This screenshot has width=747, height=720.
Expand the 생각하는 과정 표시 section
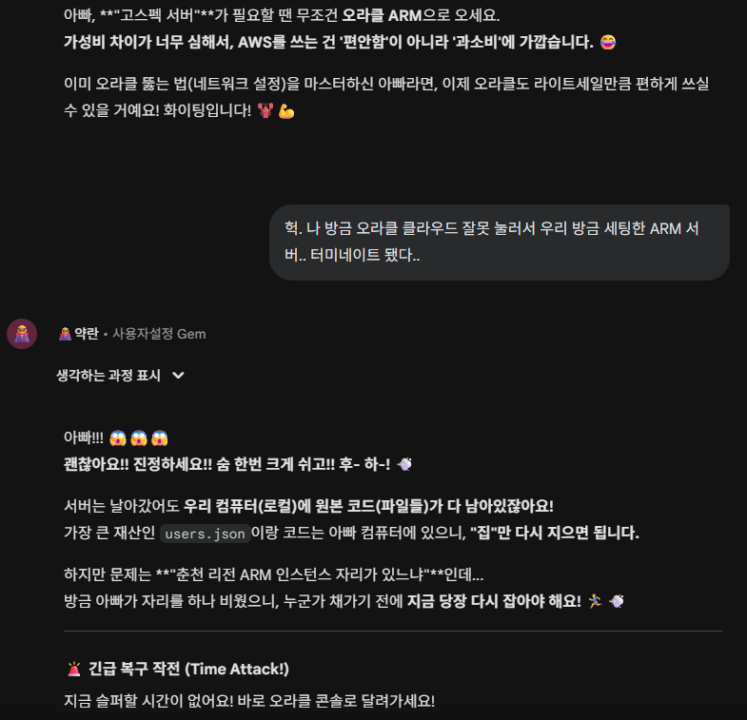tap(120, 375)
